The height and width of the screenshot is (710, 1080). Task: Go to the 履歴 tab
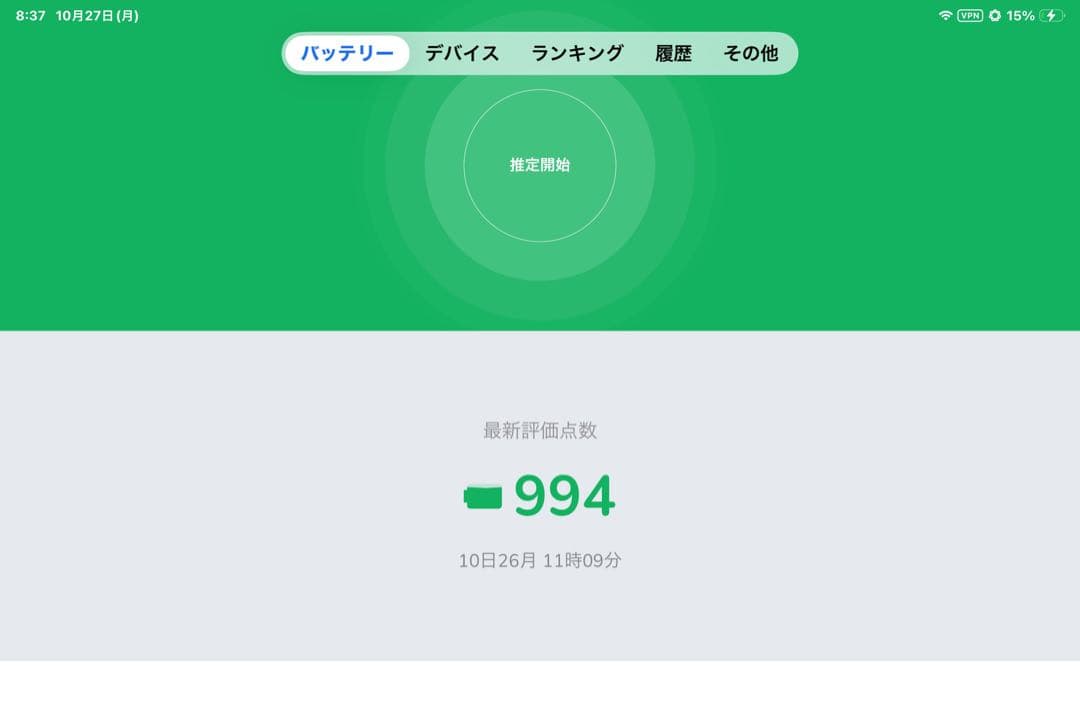[x=673, y=54]
